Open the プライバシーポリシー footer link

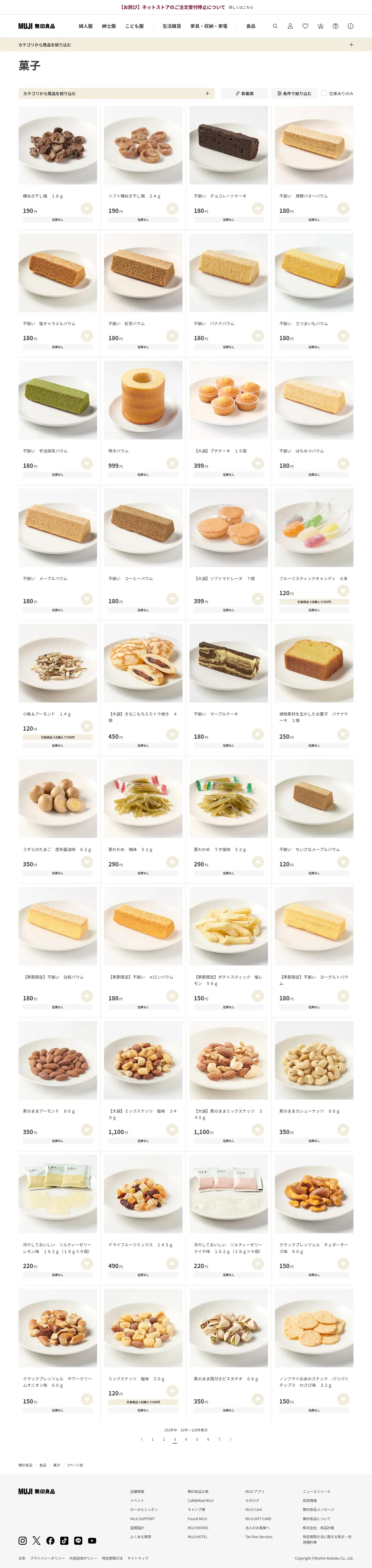(48, 1558)
